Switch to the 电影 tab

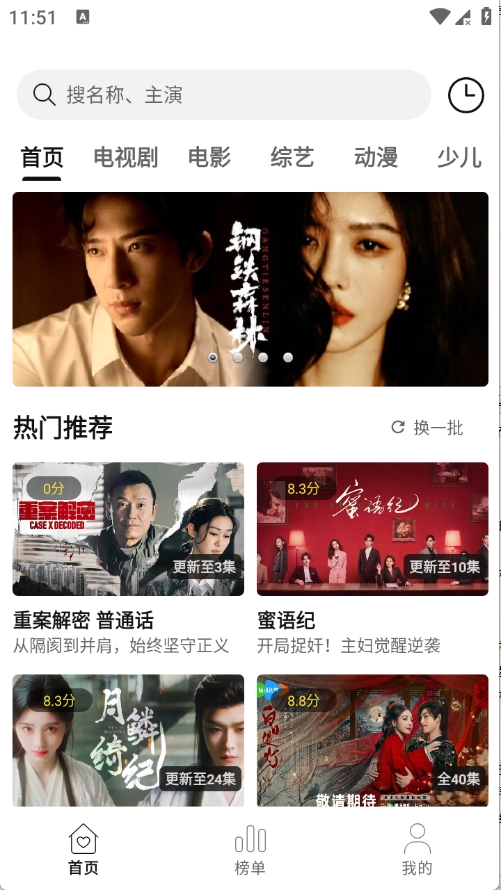(x=209, y=157)
